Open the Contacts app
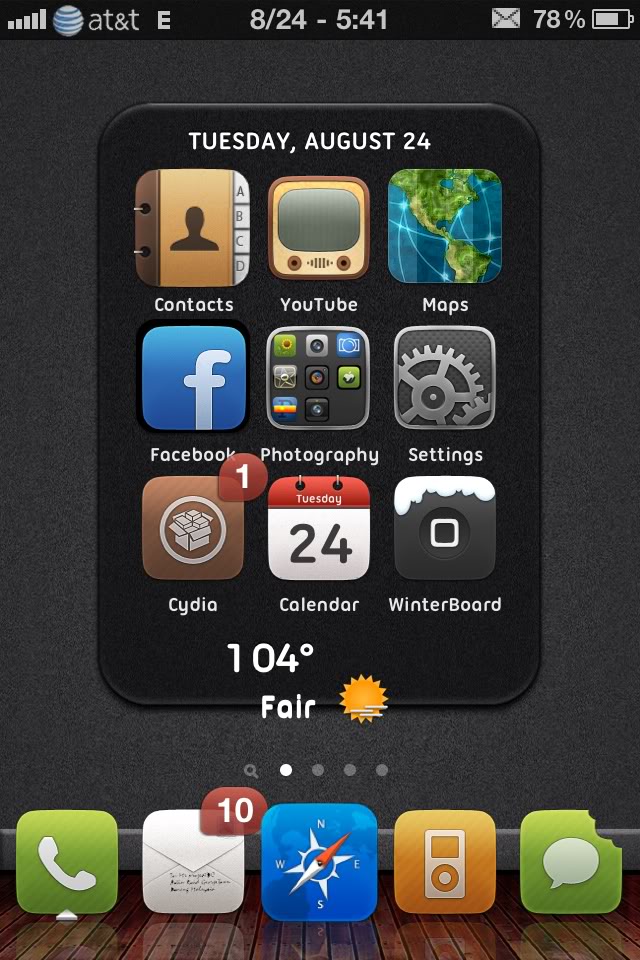Image resolution: width=640 pixels, height=960 pixels. pos(192,228)
